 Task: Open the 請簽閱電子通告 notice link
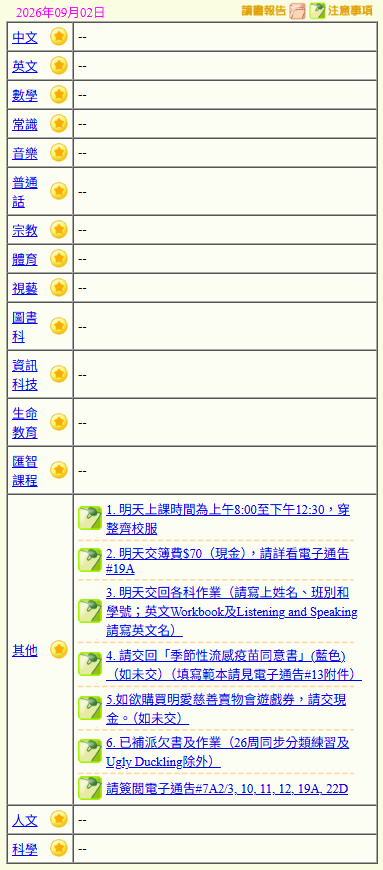227,788
